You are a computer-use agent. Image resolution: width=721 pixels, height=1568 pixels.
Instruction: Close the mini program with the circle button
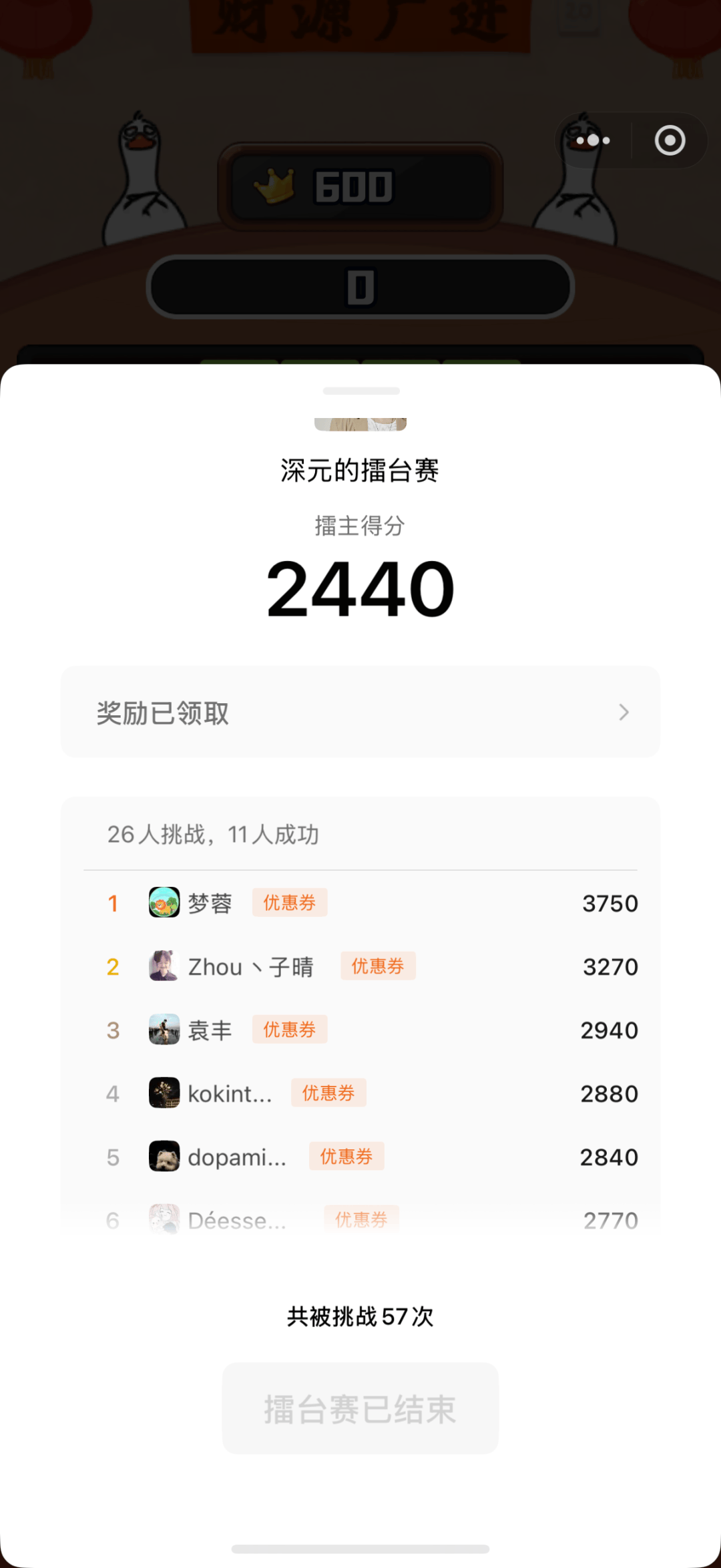tap(670, 140)
